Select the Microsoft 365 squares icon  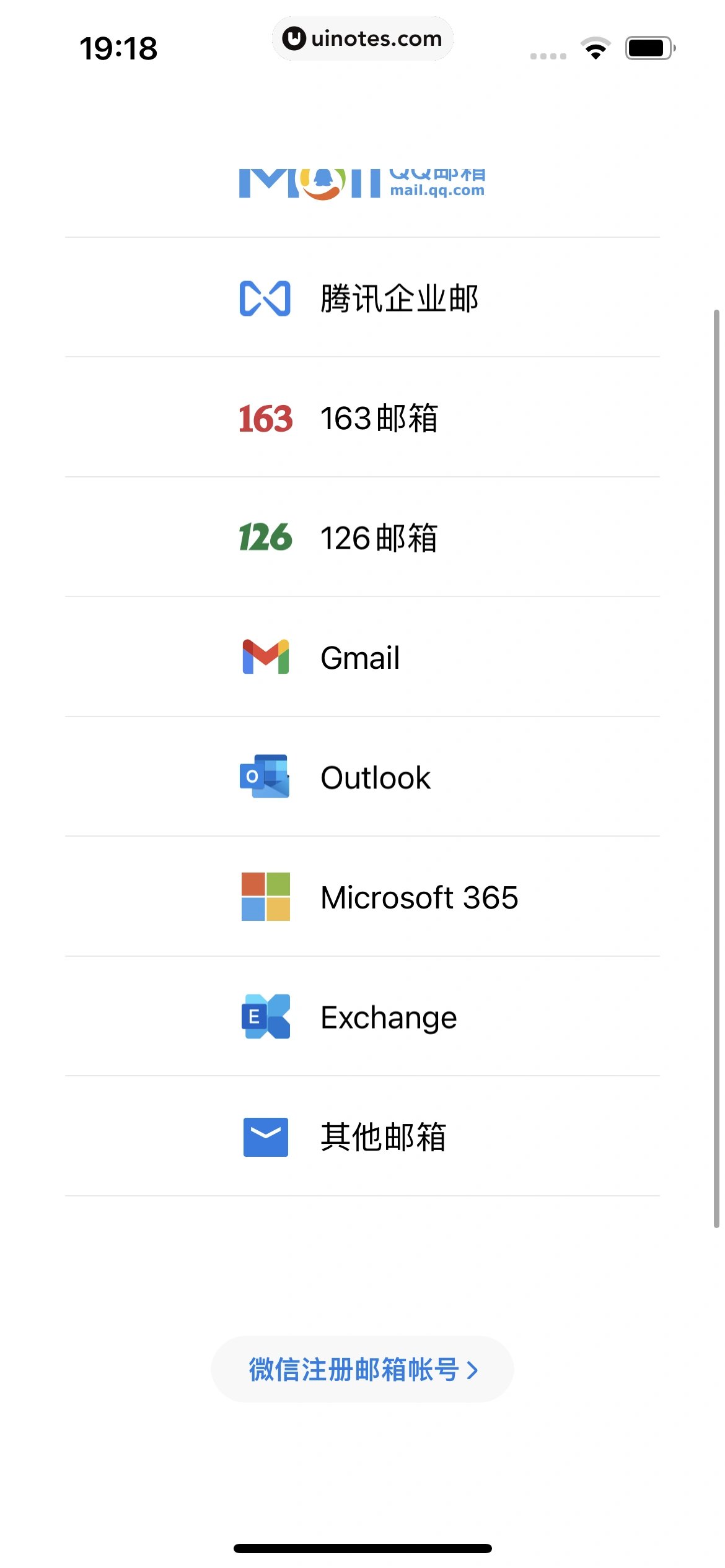point(263,897)
